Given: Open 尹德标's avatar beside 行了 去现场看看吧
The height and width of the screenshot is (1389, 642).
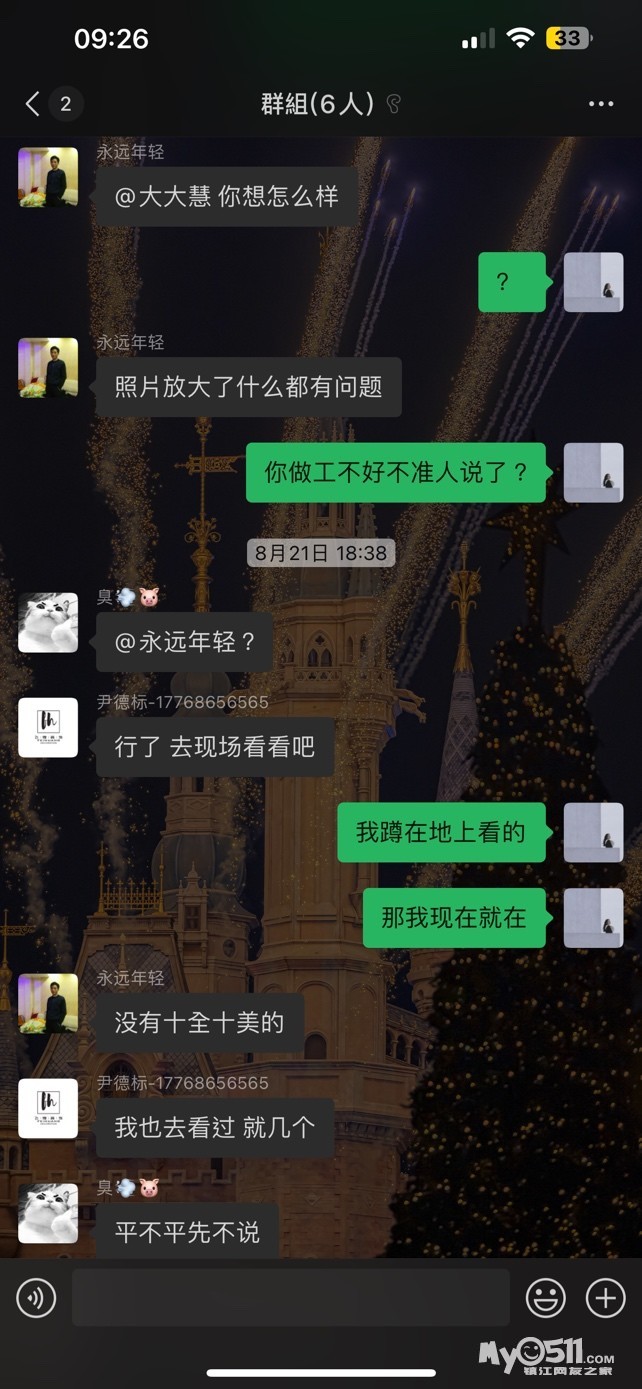Looking at the screenshot, I should [x=48, y=727].
